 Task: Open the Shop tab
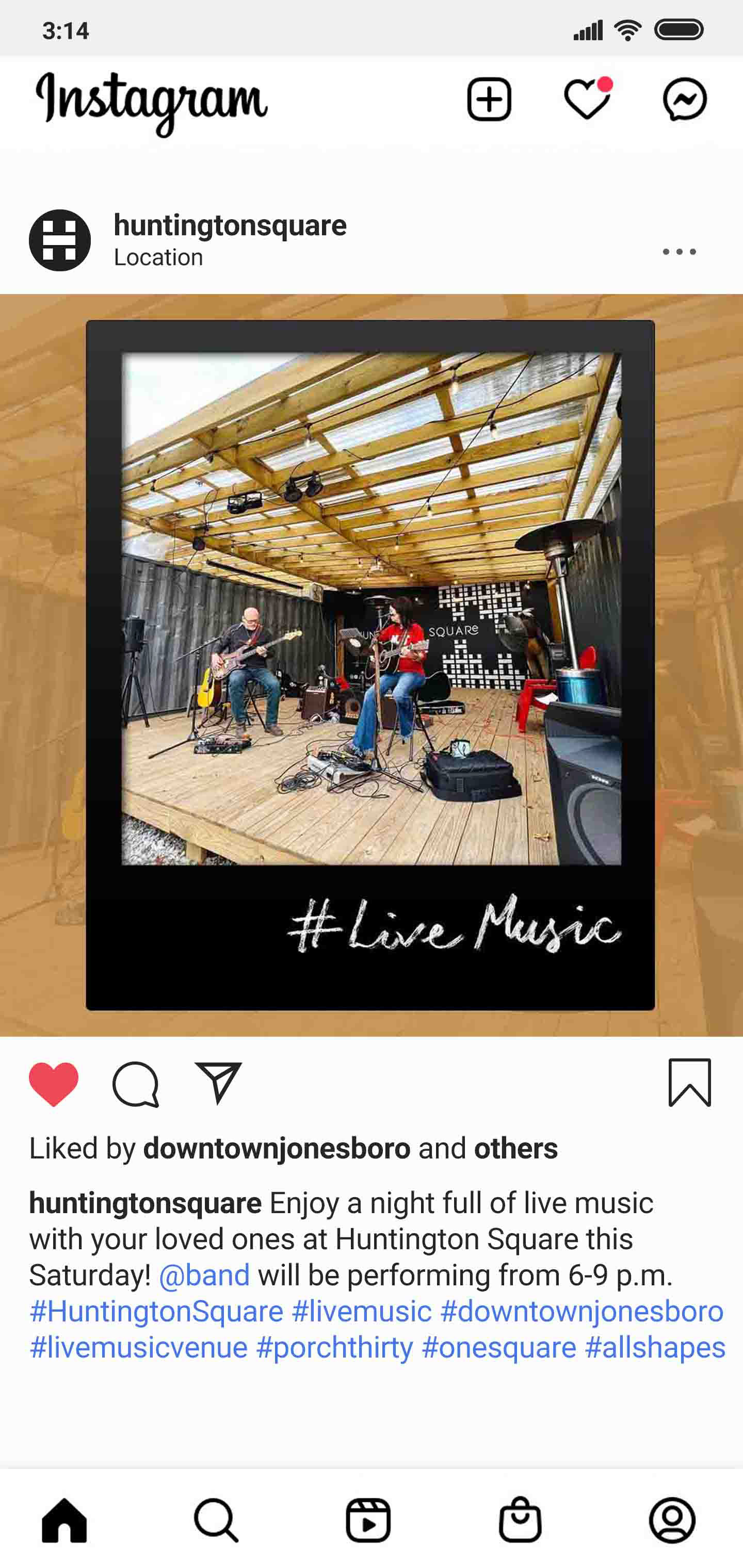pyautogui.click(x=520, y=1520)
